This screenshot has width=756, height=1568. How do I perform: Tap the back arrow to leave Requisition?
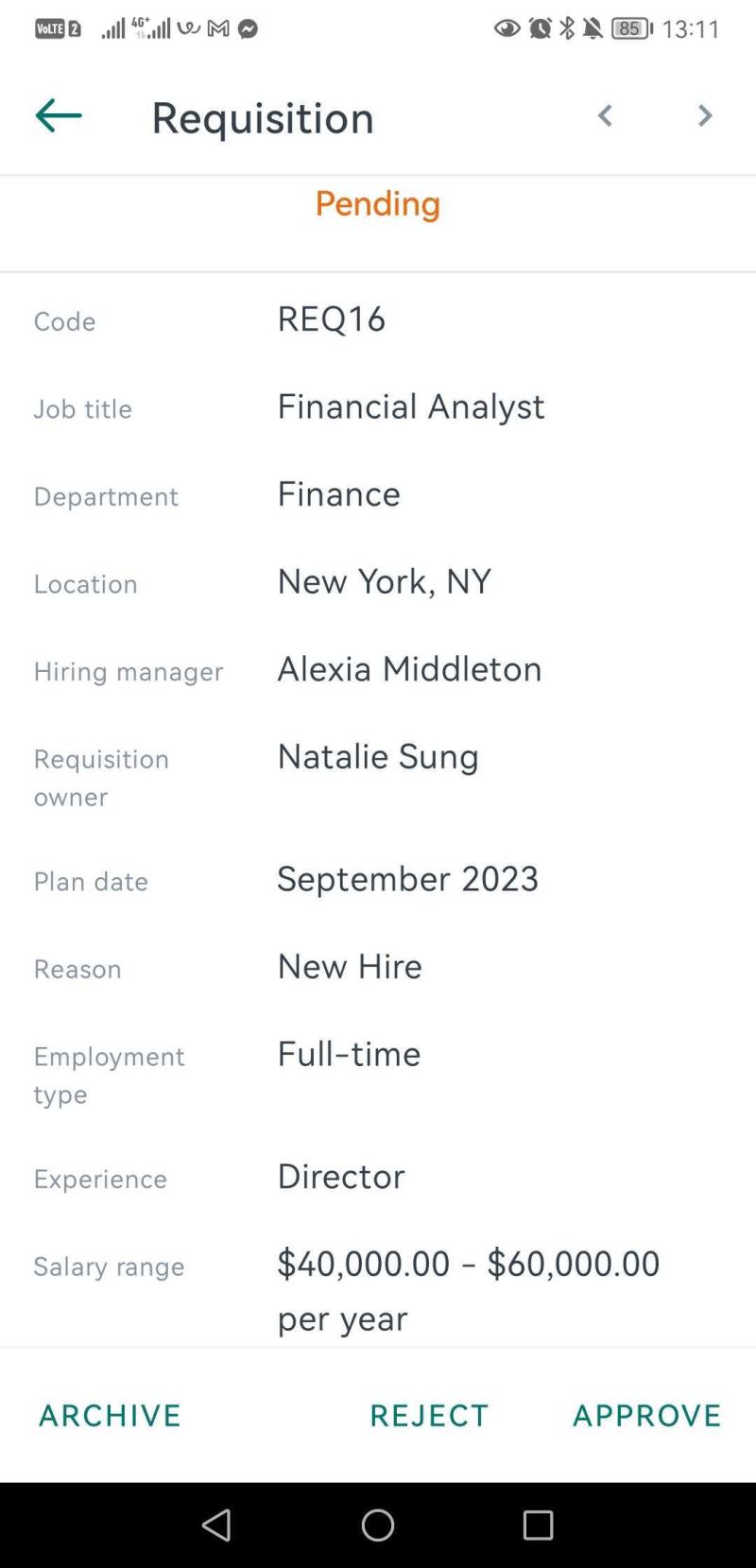[x=58, y=115]
